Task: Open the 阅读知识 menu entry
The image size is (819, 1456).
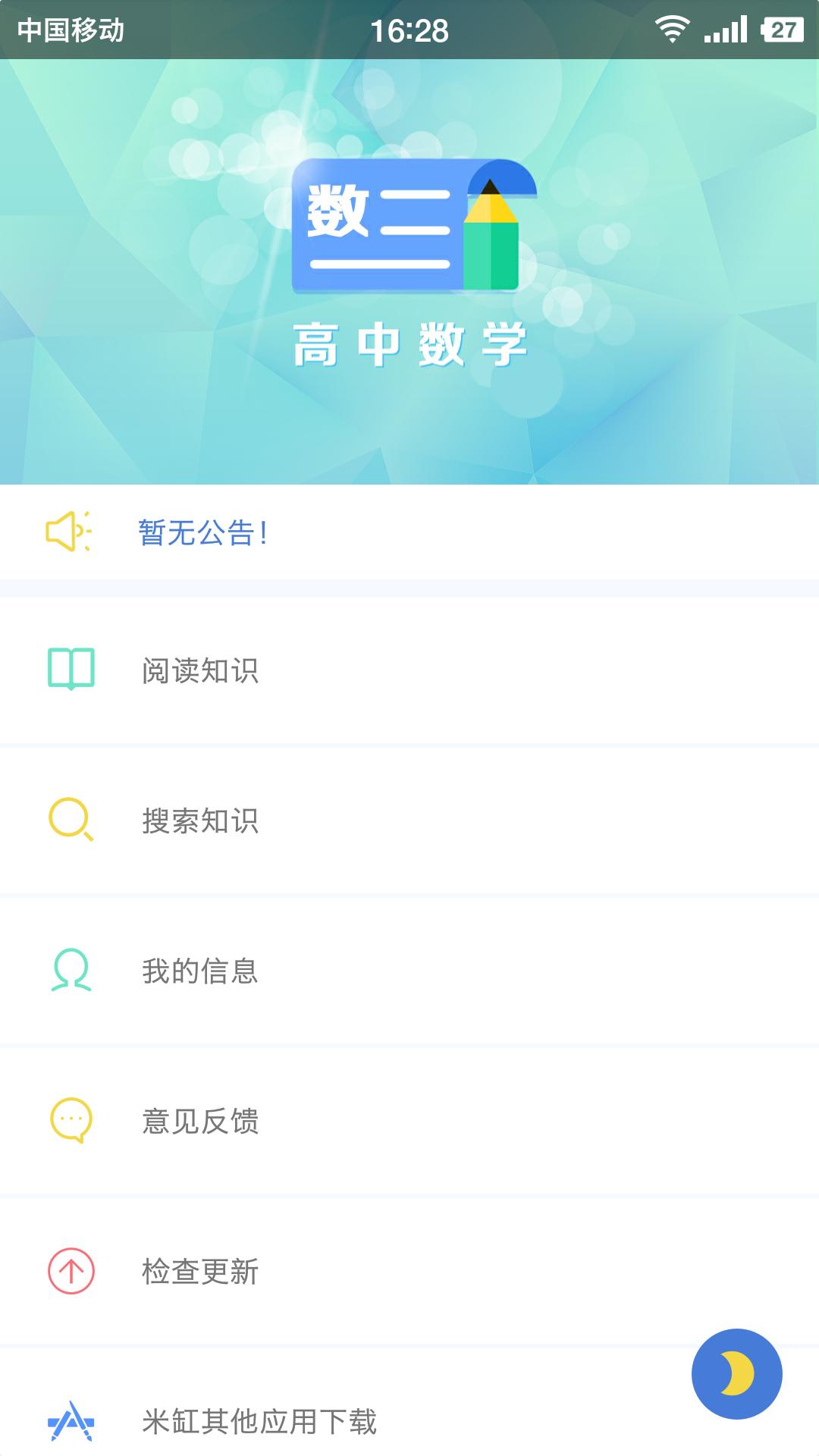Action: [201, 671]
